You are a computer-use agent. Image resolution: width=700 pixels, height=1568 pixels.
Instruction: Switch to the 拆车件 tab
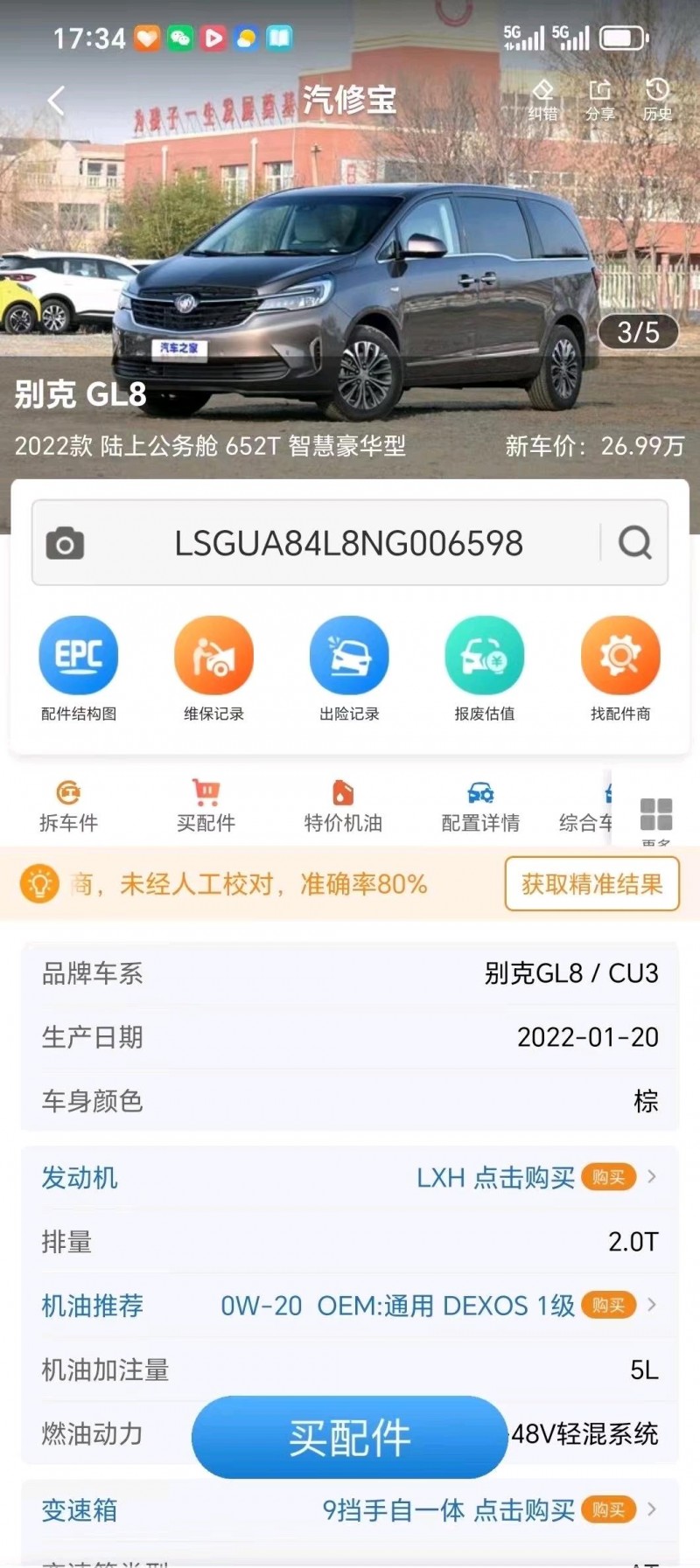click(x=68, y=805)
